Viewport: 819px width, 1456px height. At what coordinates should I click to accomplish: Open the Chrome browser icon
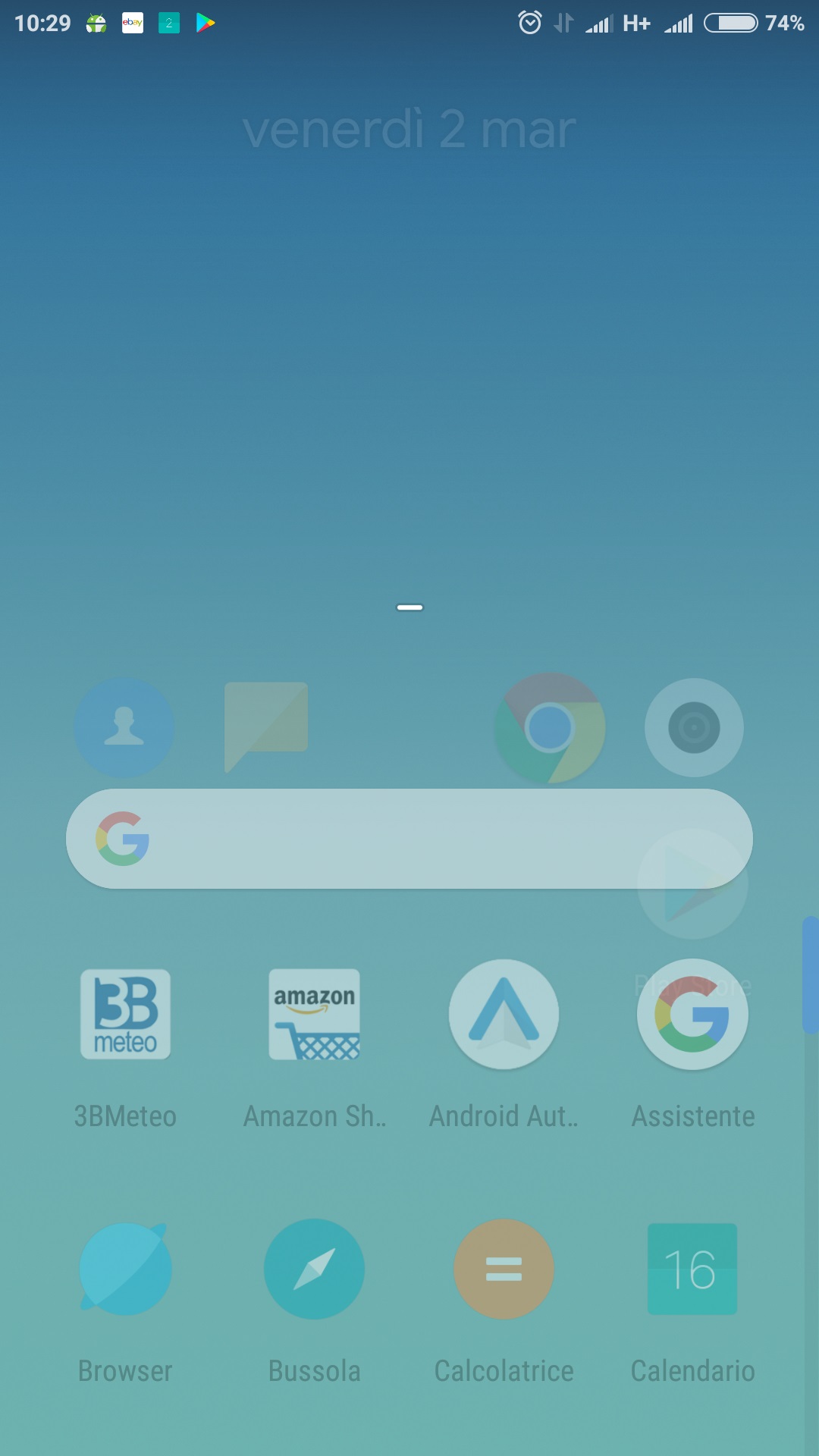point(550,728)
